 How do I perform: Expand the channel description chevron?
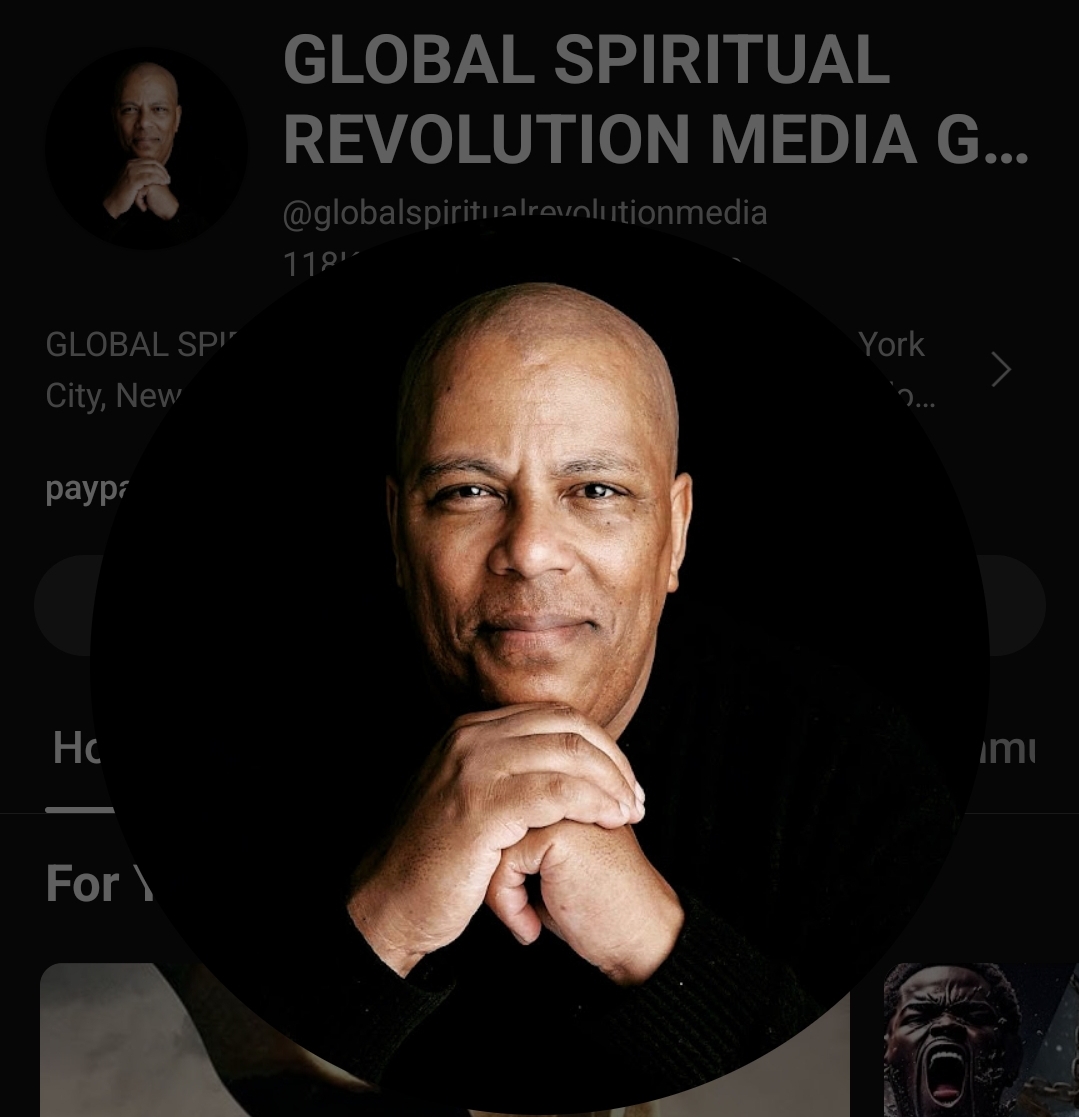click(1001, 371)
